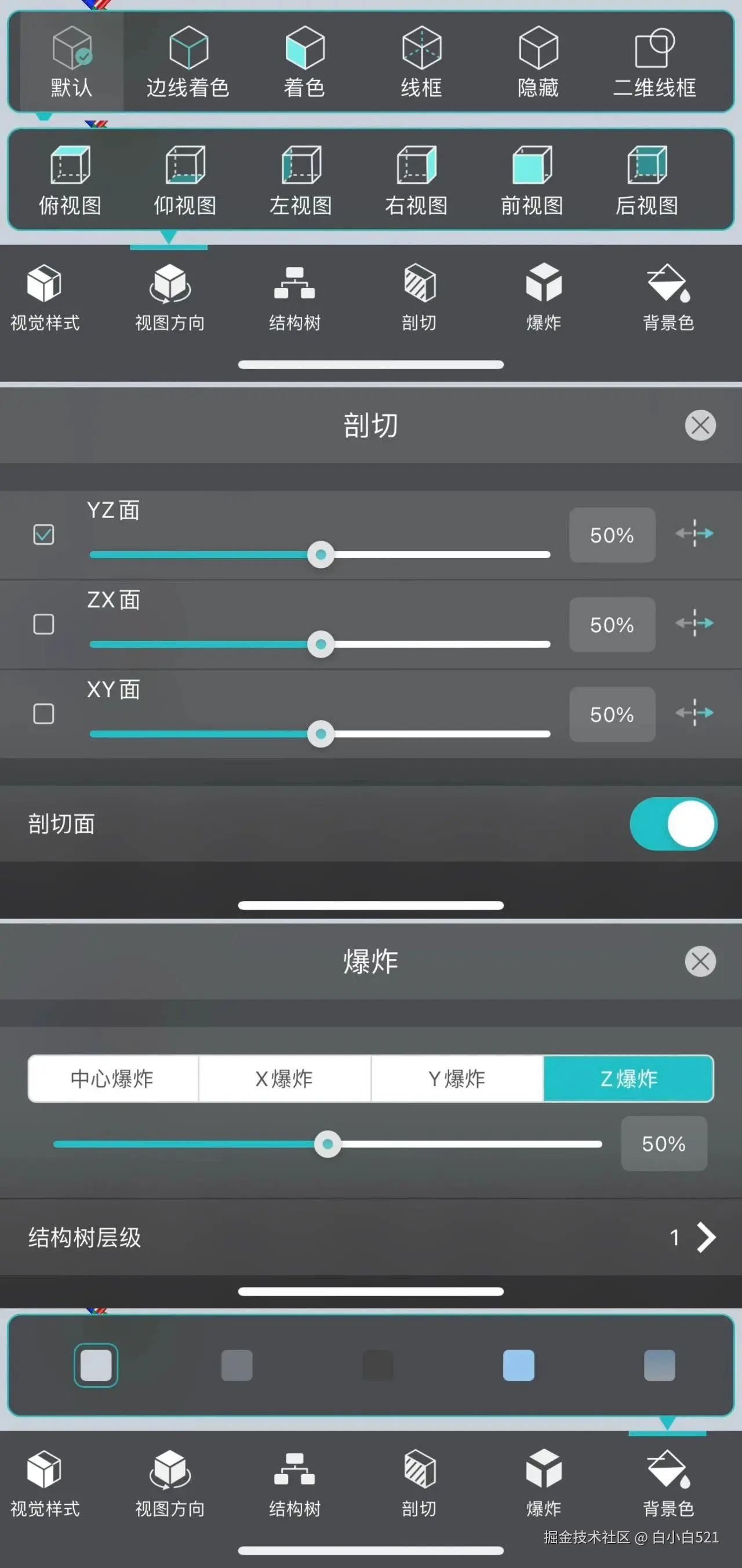Screen dimensions: 742x1568
Task: Switch to X爆炸 mode
Action: (x=284, y=1078)
